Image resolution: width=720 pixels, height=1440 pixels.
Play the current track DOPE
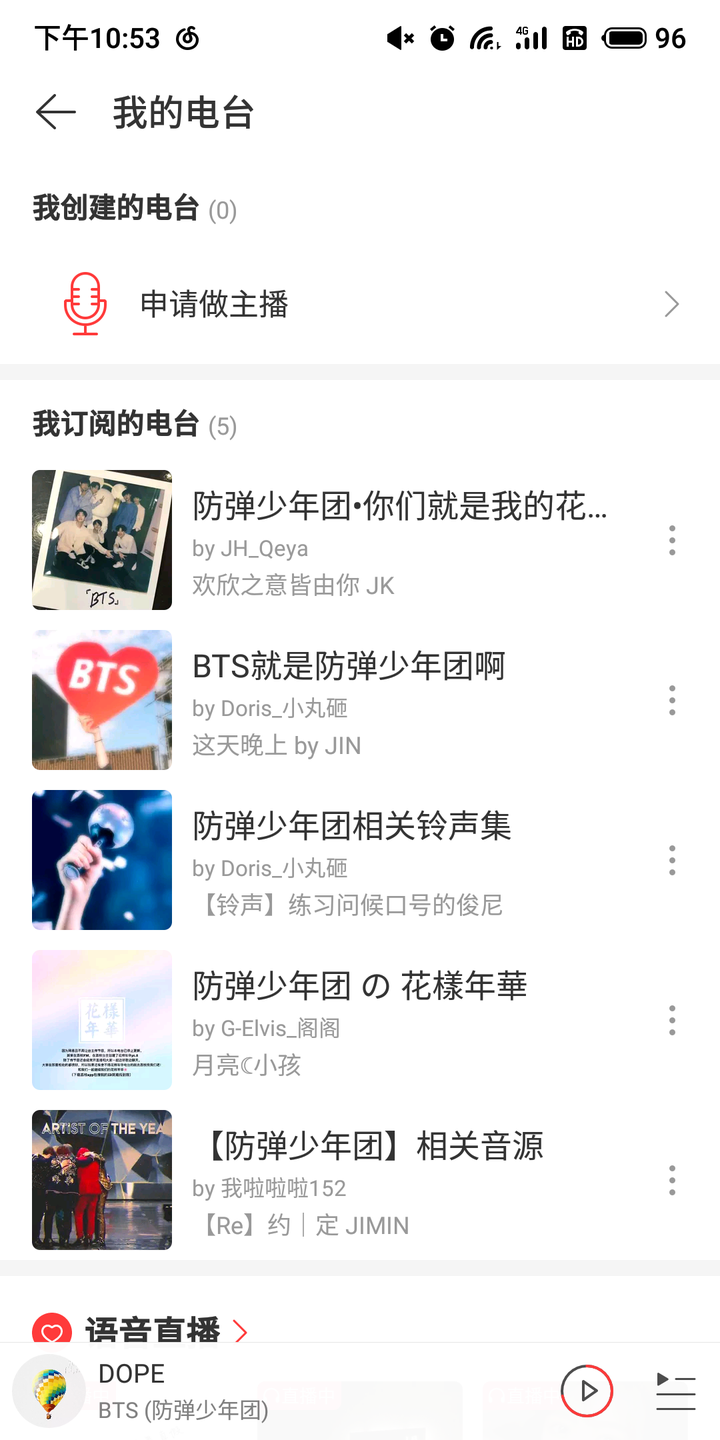point(587,1391)
